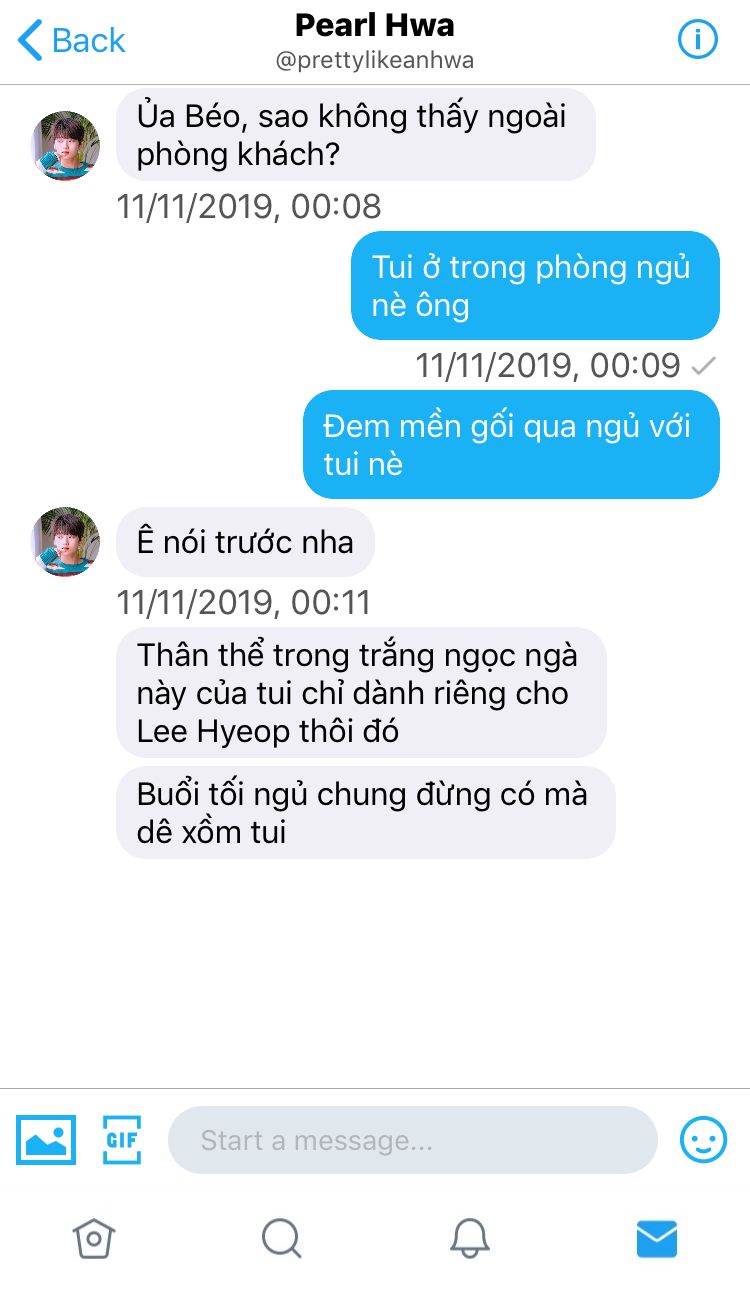Open conversation info for Pearl Hwa
Image resolution: width=750 pixels, height=1290 pixels.
[x=698, y=40]
